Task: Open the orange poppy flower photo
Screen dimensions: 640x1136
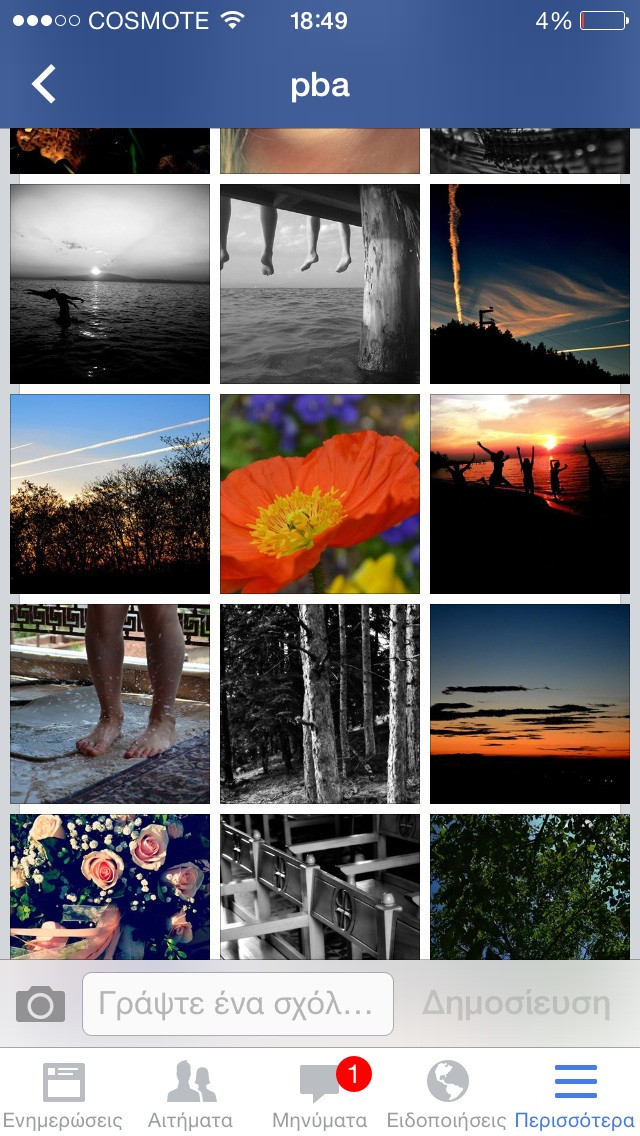Action: click(x=320, y=494)
